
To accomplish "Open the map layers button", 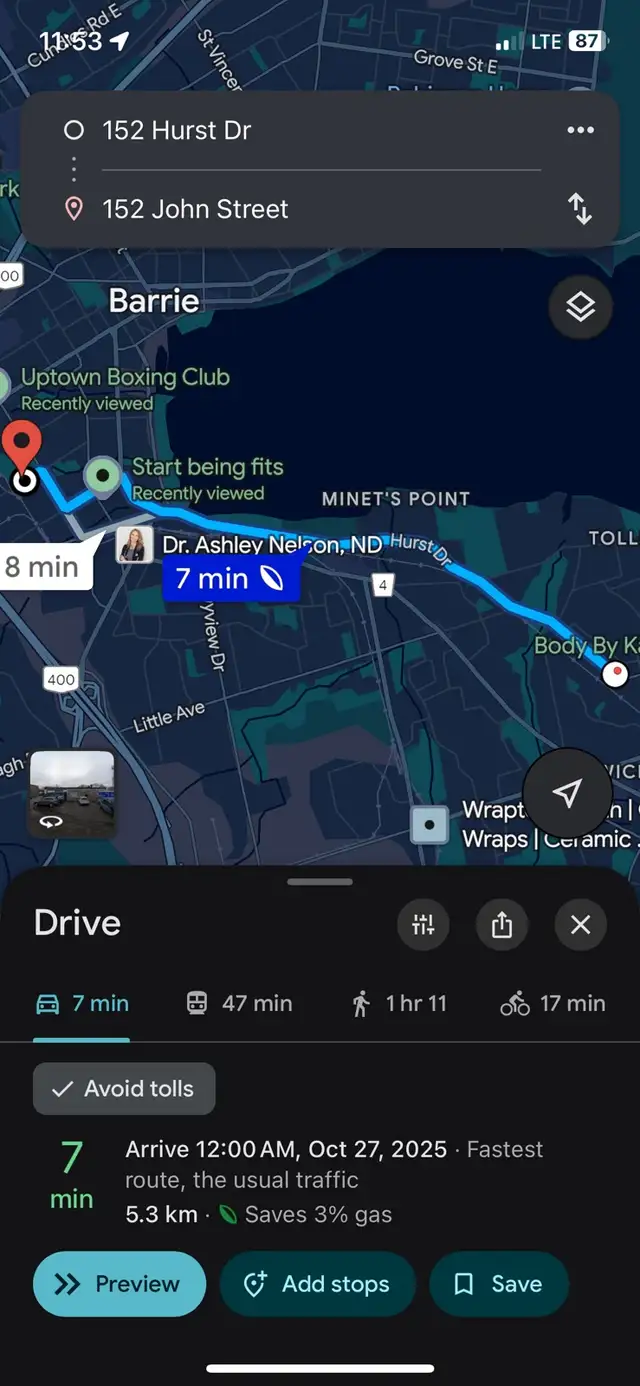I will pyautogui.click(x=580, y=307).
